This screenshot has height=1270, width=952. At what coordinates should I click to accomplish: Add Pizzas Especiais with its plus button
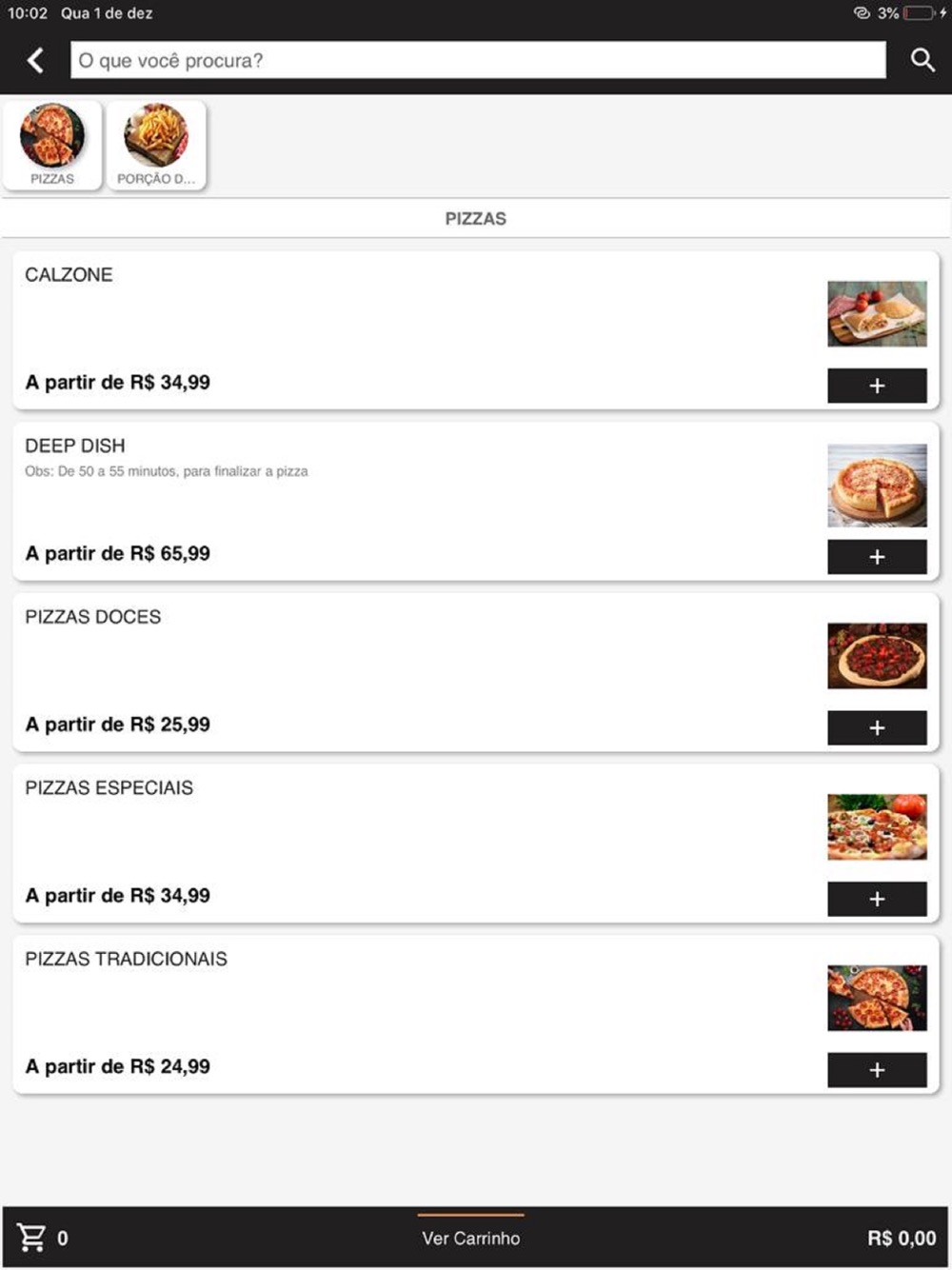point(877,899)
